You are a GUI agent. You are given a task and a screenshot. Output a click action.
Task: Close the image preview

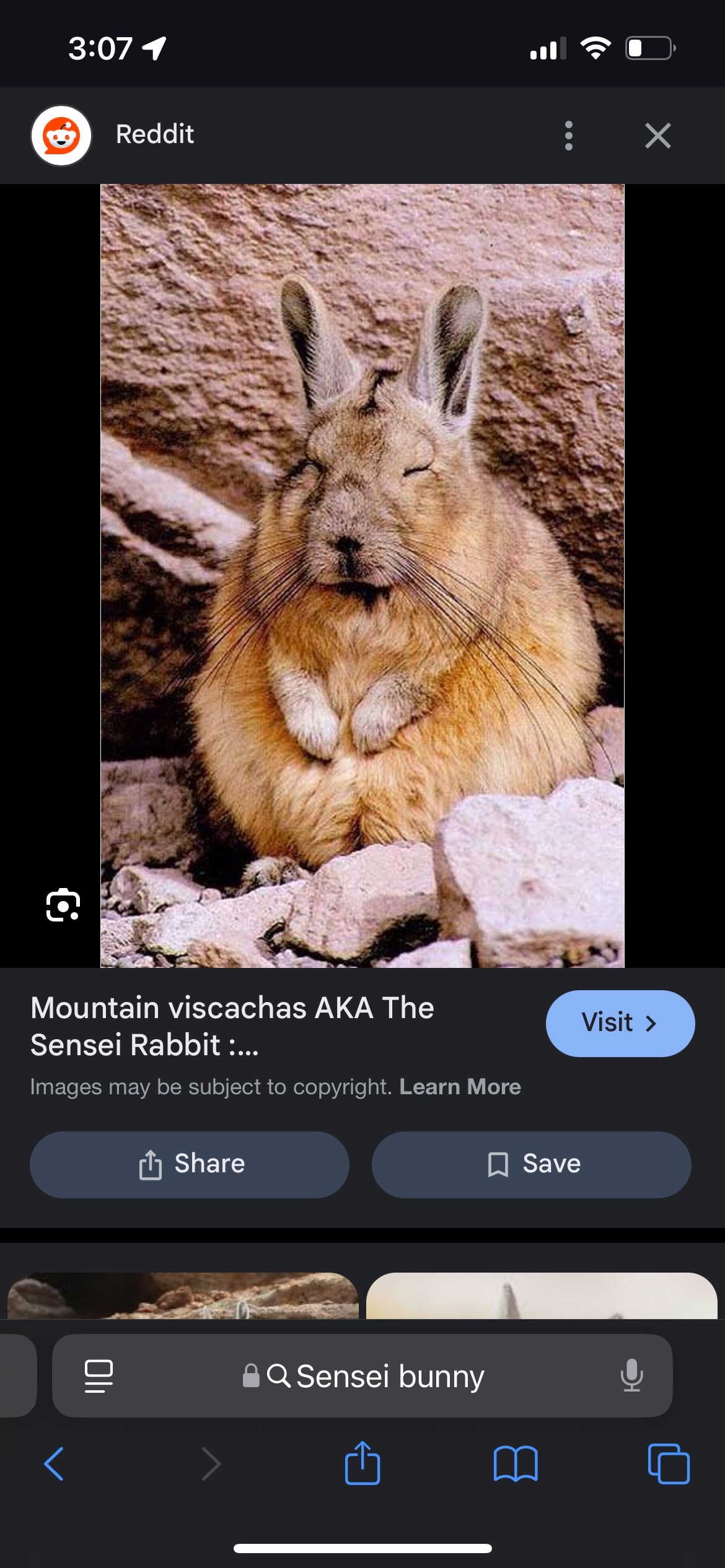(657, 136)
